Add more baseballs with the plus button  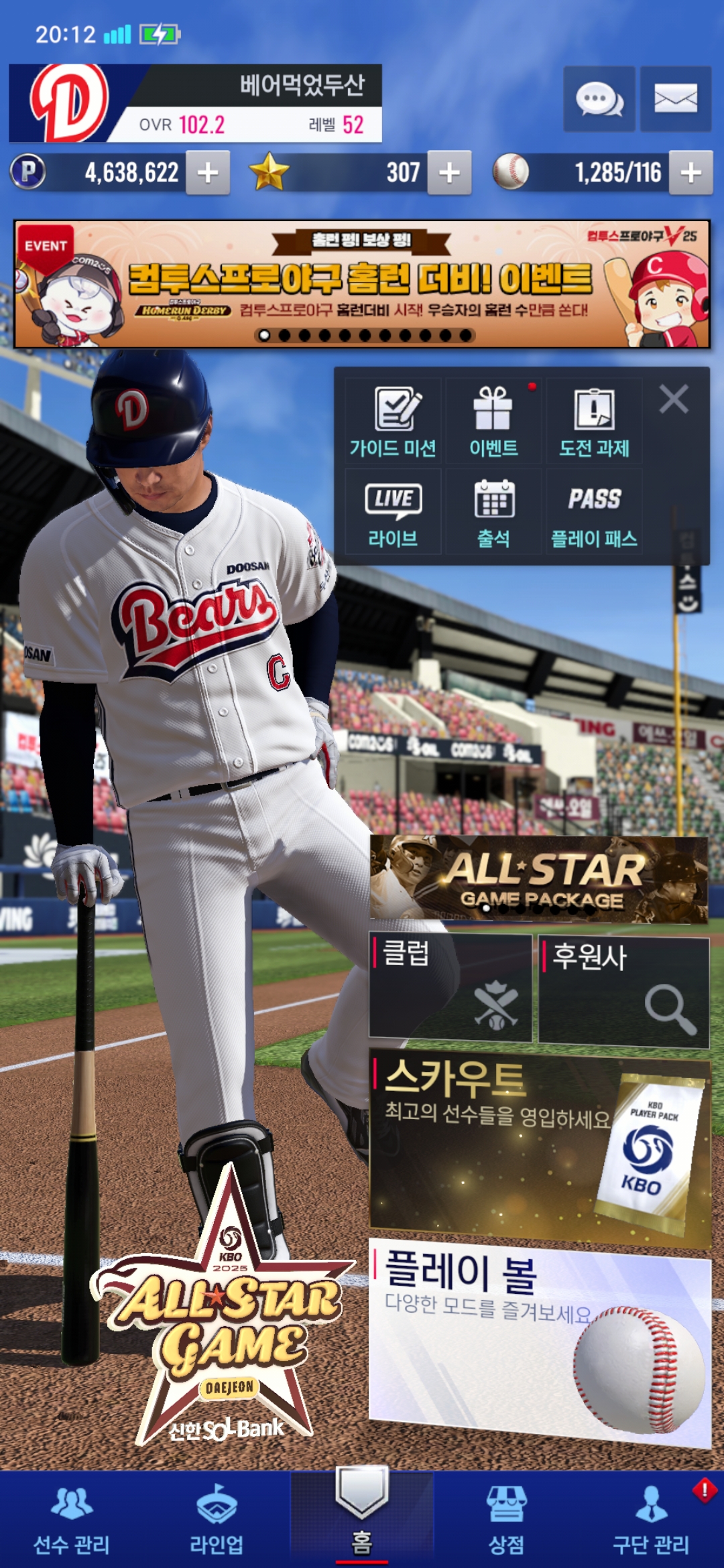(690, 173)
